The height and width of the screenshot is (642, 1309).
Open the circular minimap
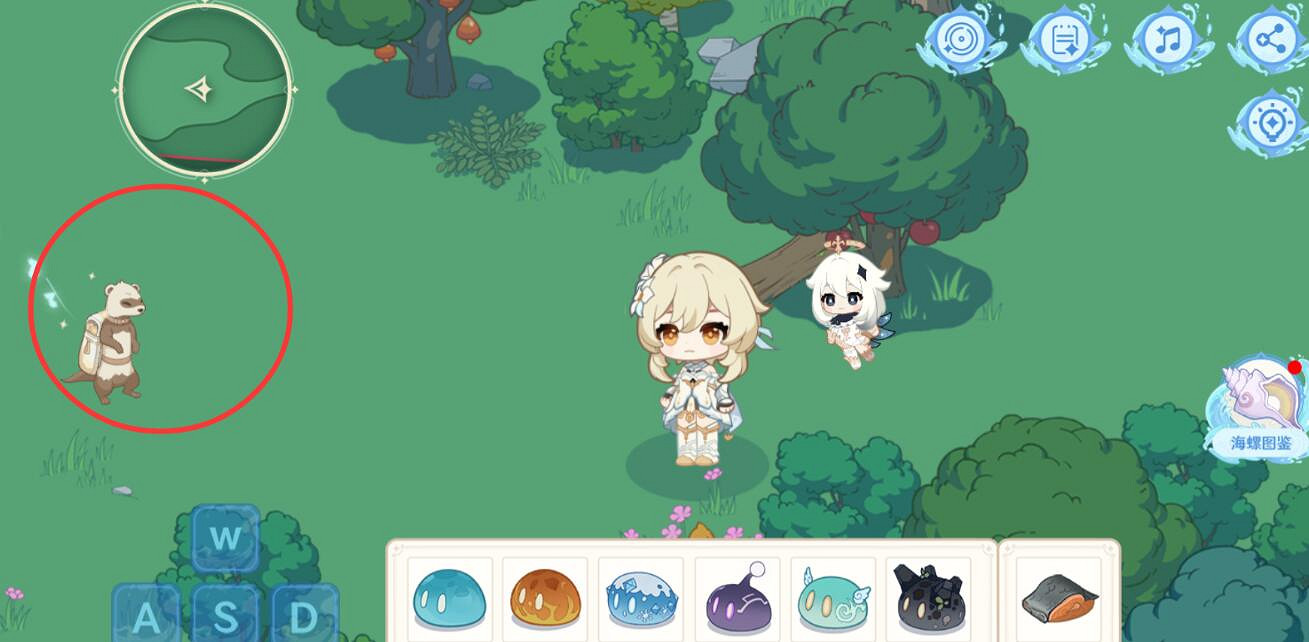coord(205,90)
